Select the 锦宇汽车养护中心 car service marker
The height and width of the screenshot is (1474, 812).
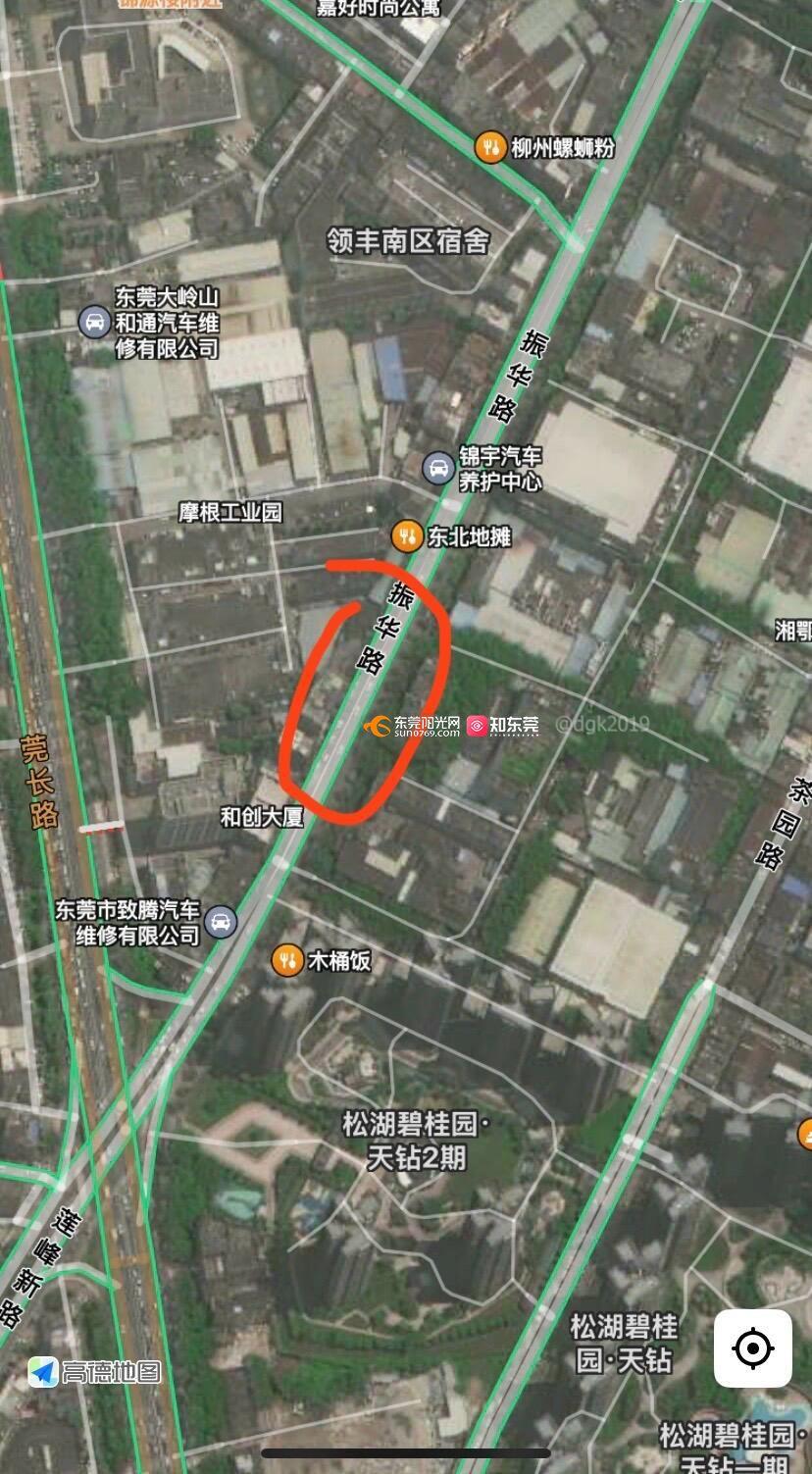click(437, 468)
